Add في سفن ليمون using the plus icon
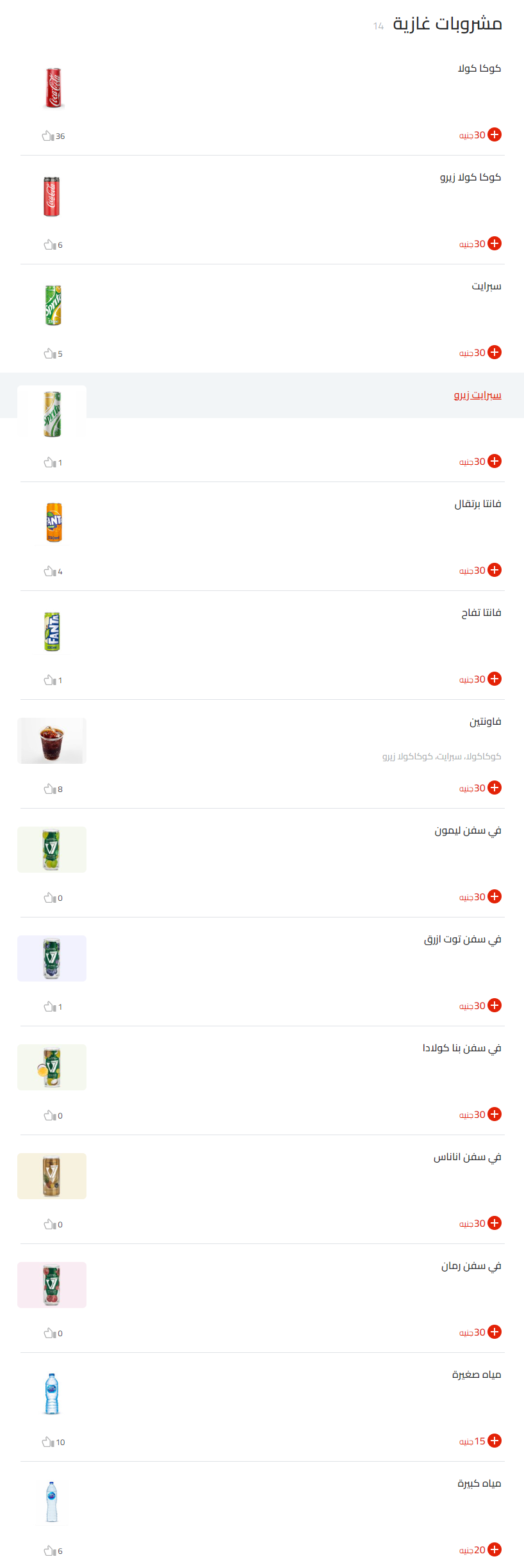The image size is (524, 1568). point(494,898)
